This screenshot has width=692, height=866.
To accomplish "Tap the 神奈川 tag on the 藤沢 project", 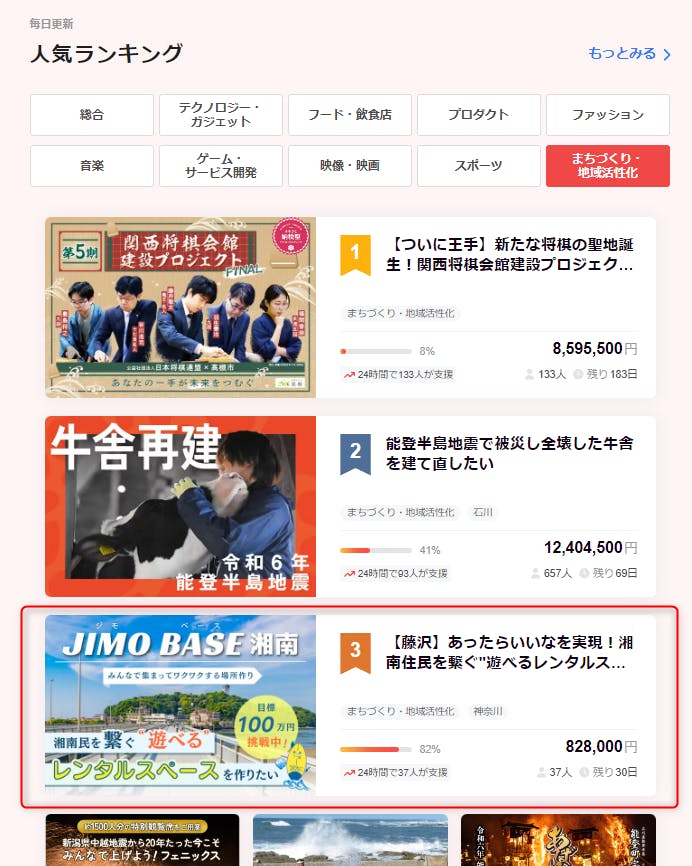I will 488,711.
